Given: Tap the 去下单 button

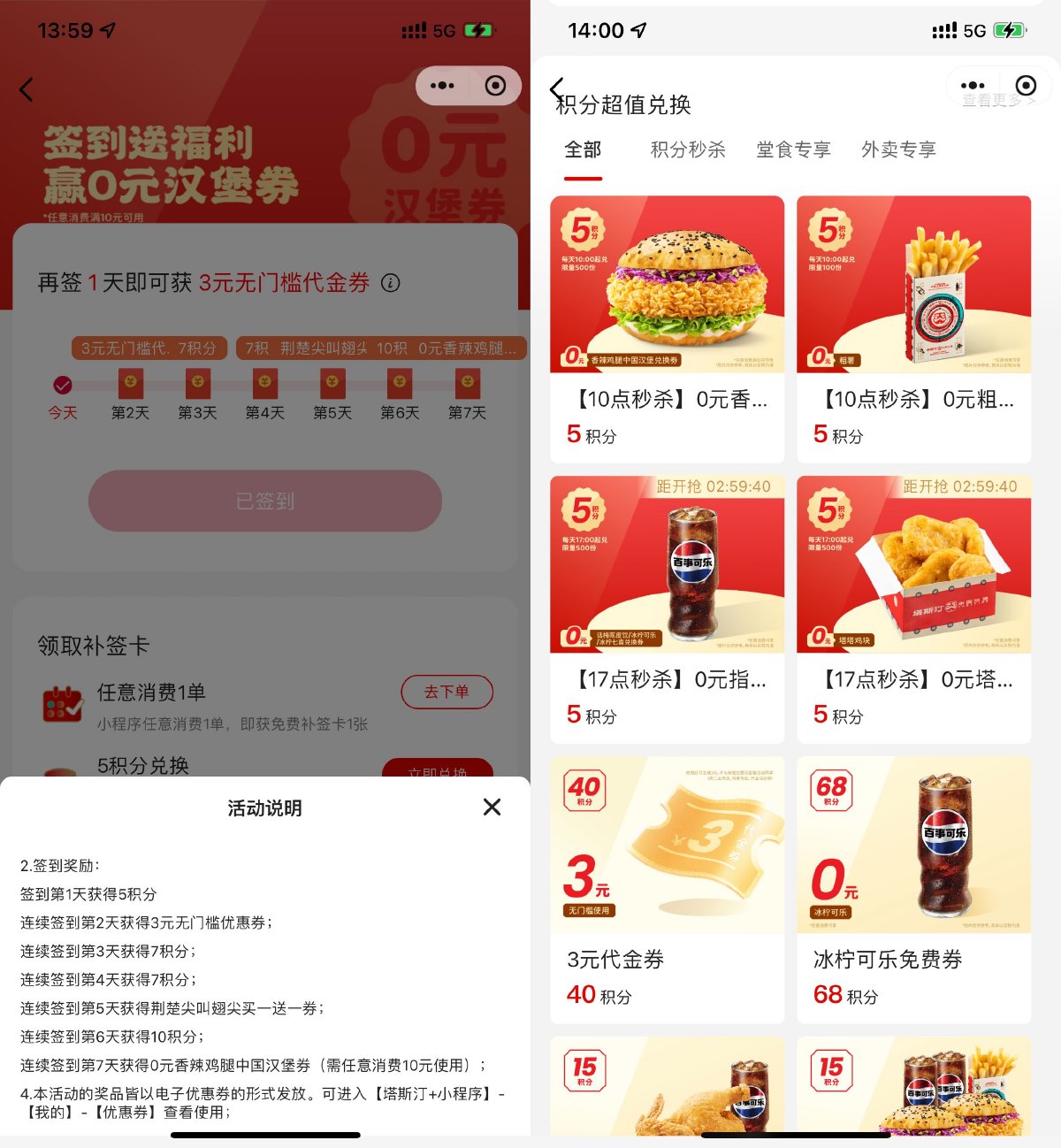Looking at the screenshot, I should [447, 693].
